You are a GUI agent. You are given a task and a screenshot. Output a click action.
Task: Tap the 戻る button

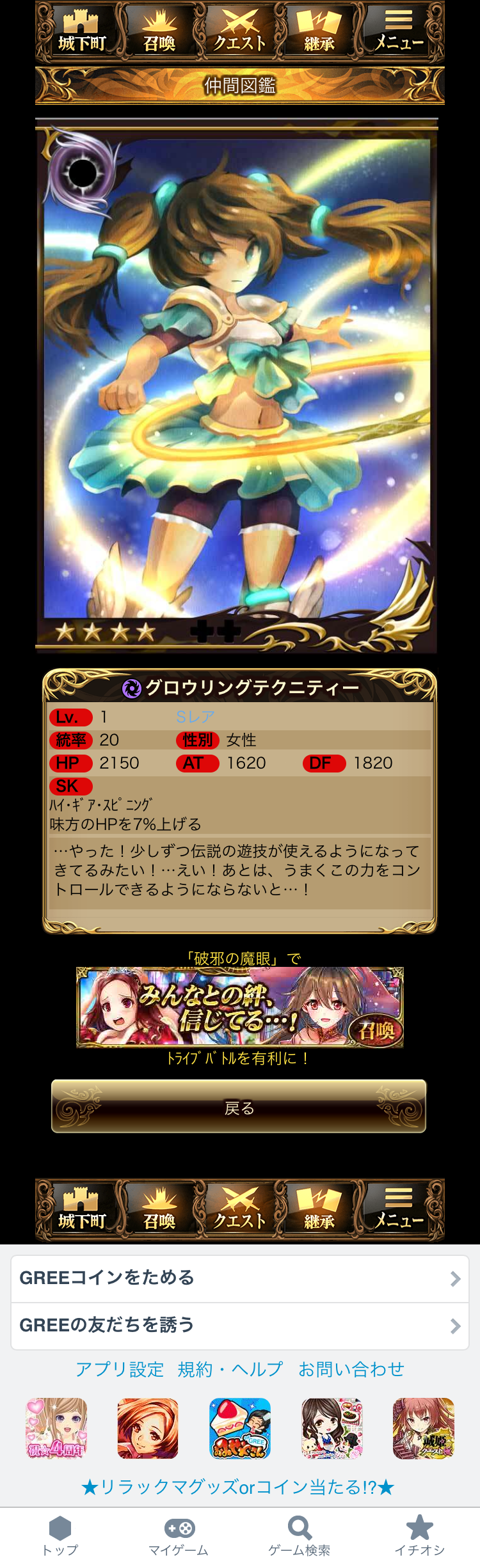pos(239,1107)
